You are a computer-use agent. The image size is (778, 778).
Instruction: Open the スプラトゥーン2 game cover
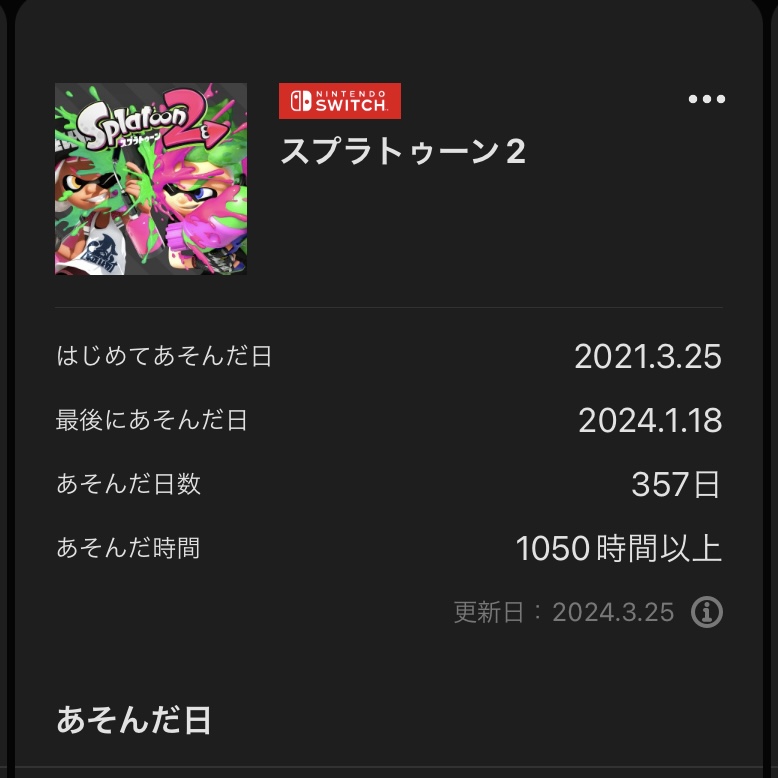(x=151, y=179)
